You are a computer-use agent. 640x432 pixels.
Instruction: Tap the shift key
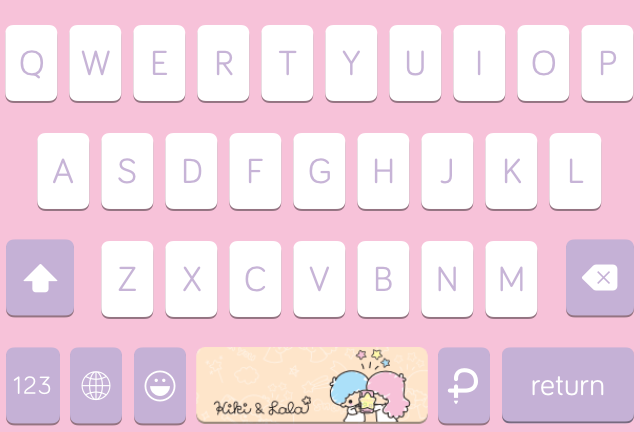[40, 278]
